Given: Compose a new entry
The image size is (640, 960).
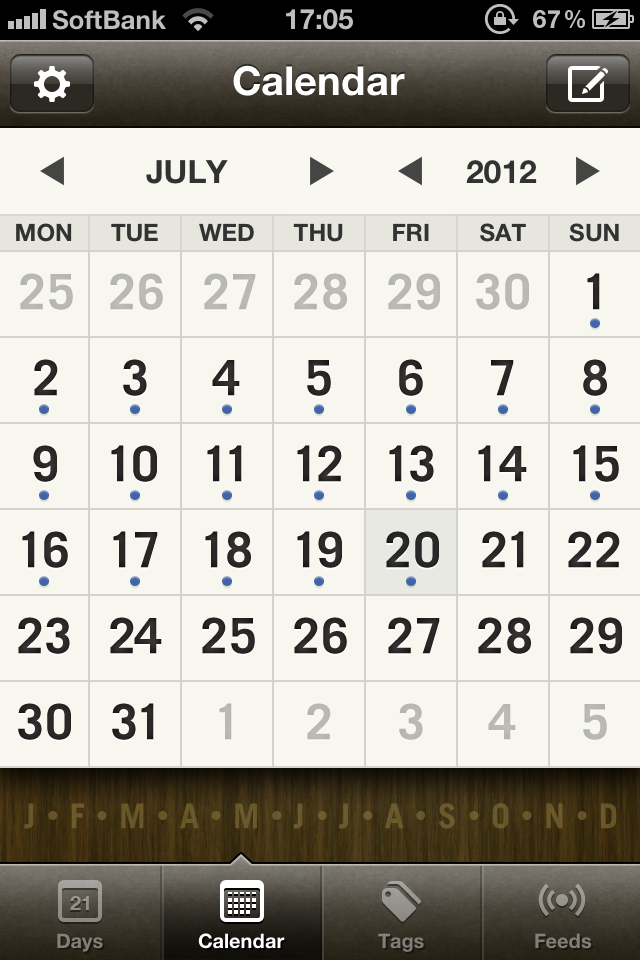Looking at the screenshot, I should click(x=587, y=84).
